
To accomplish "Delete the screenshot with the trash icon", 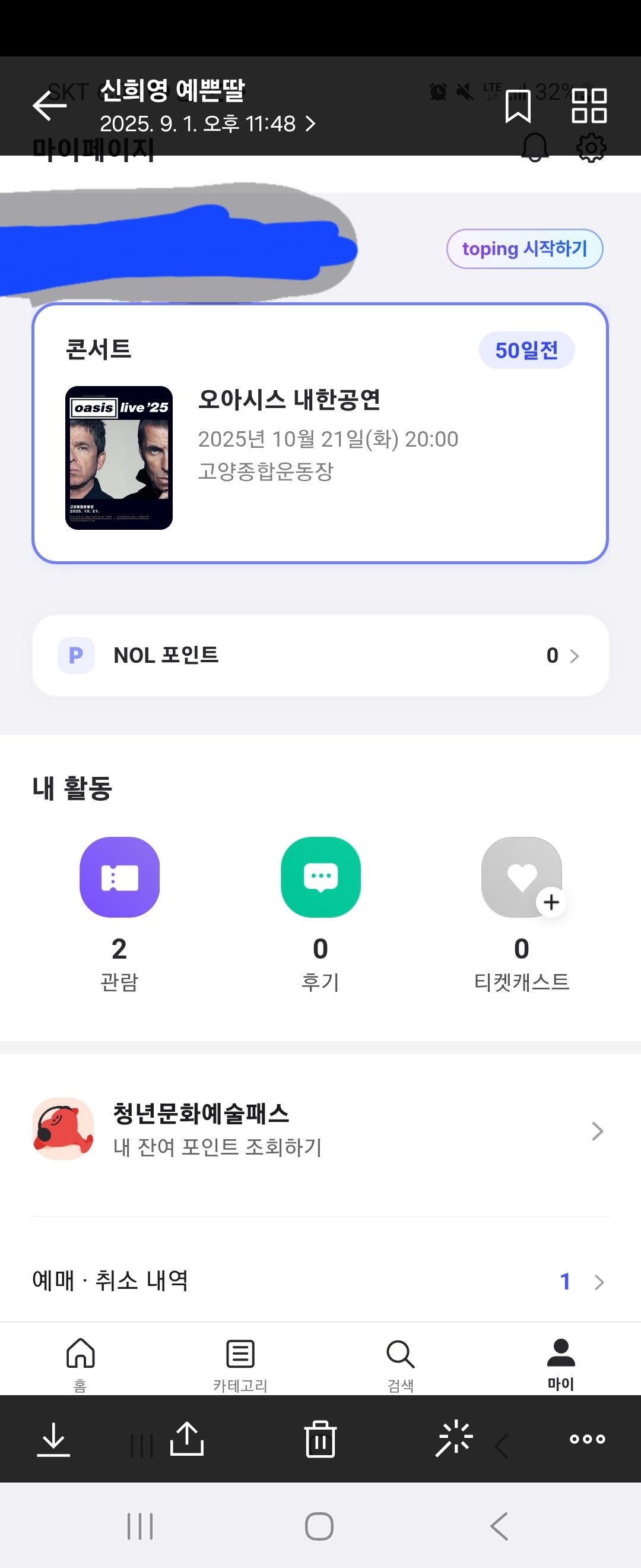I will pyautogui.click(x=320, y=1439).
